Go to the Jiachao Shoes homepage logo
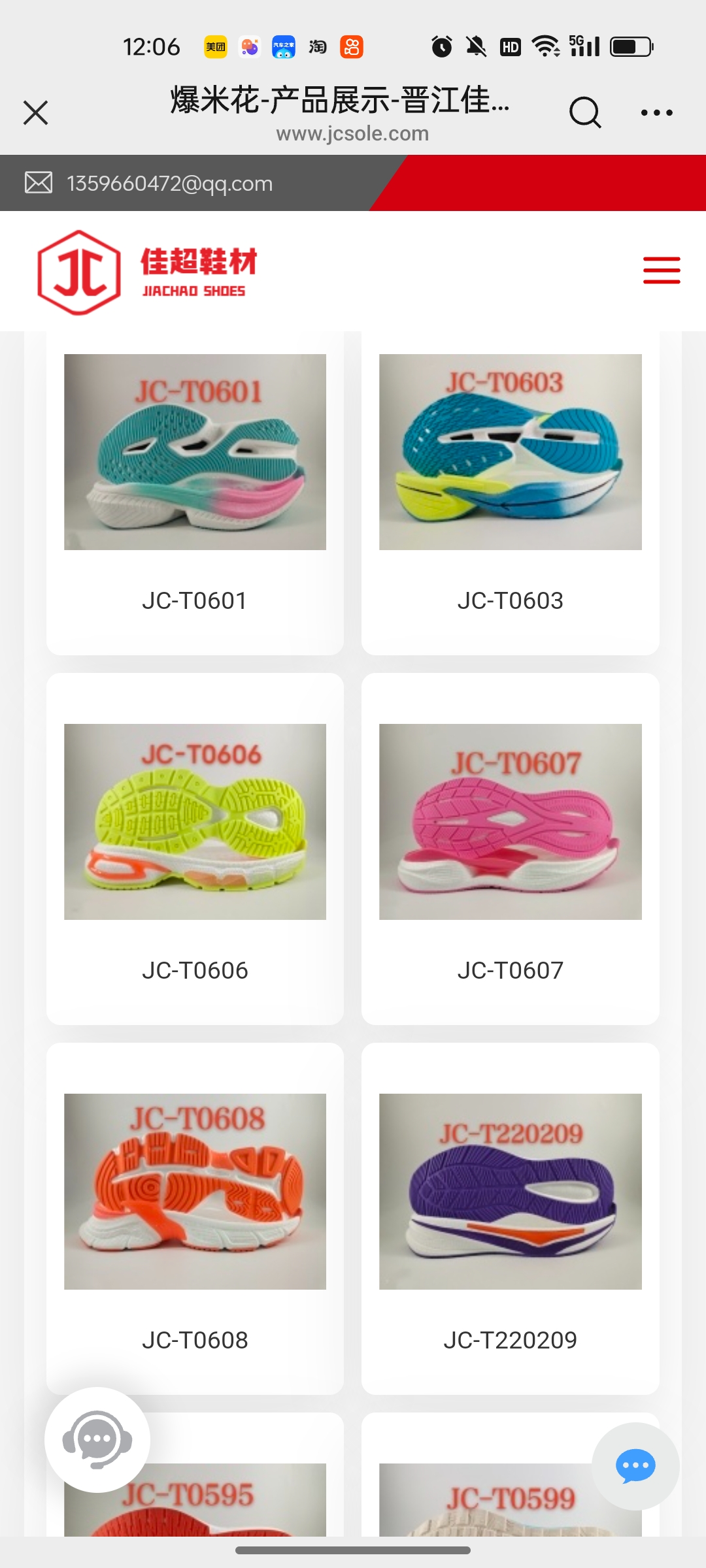The image size is (706, 1568). [148, 272]
